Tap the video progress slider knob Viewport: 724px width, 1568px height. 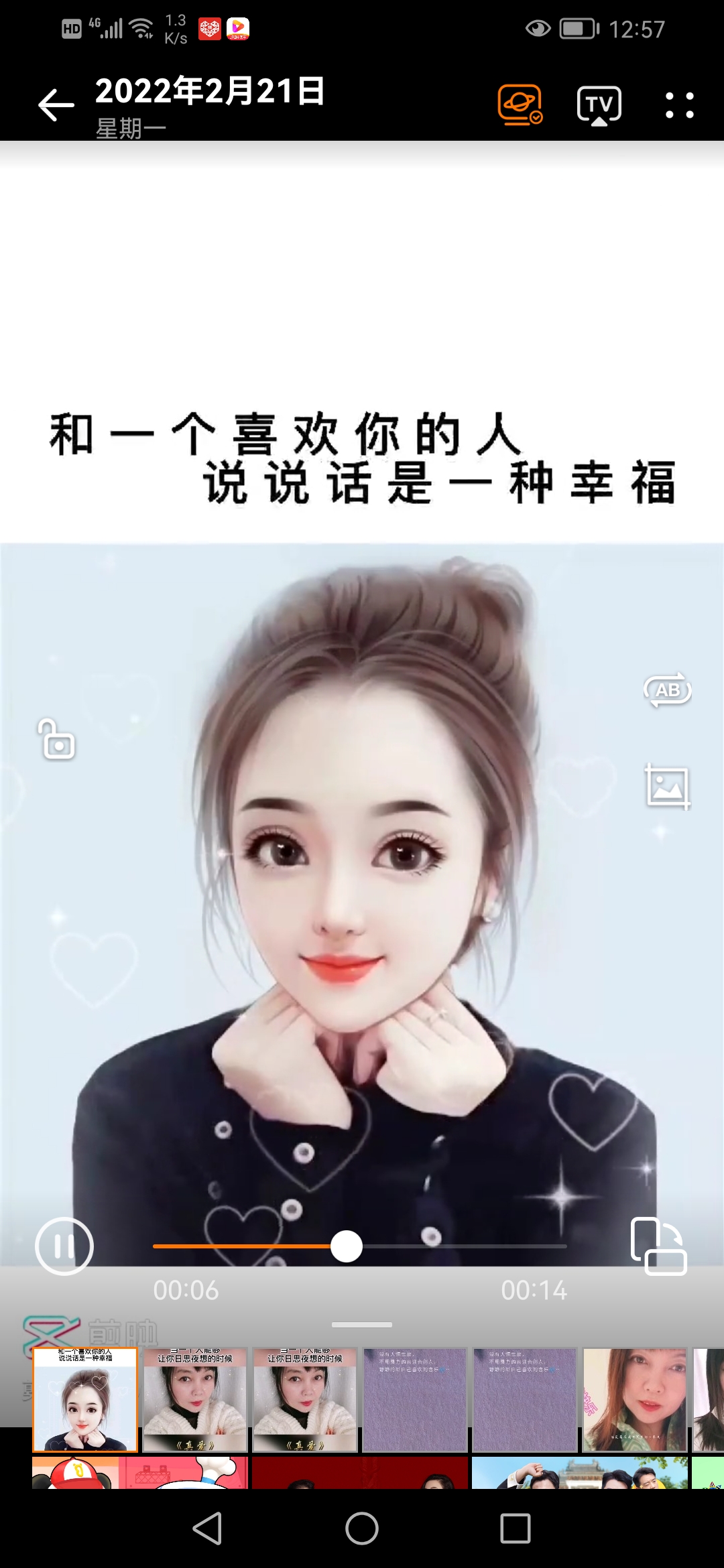(347, 1246)
